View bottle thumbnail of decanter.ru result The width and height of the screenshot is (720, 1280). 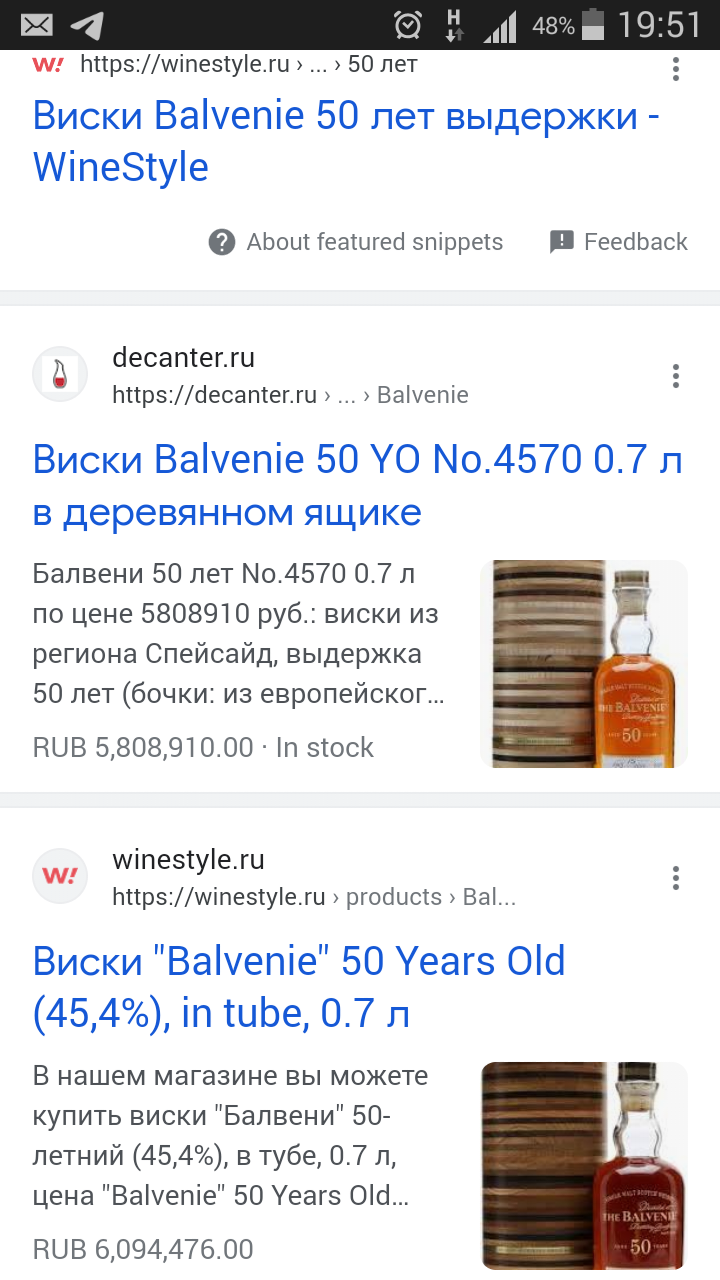(x=584, y=664)
